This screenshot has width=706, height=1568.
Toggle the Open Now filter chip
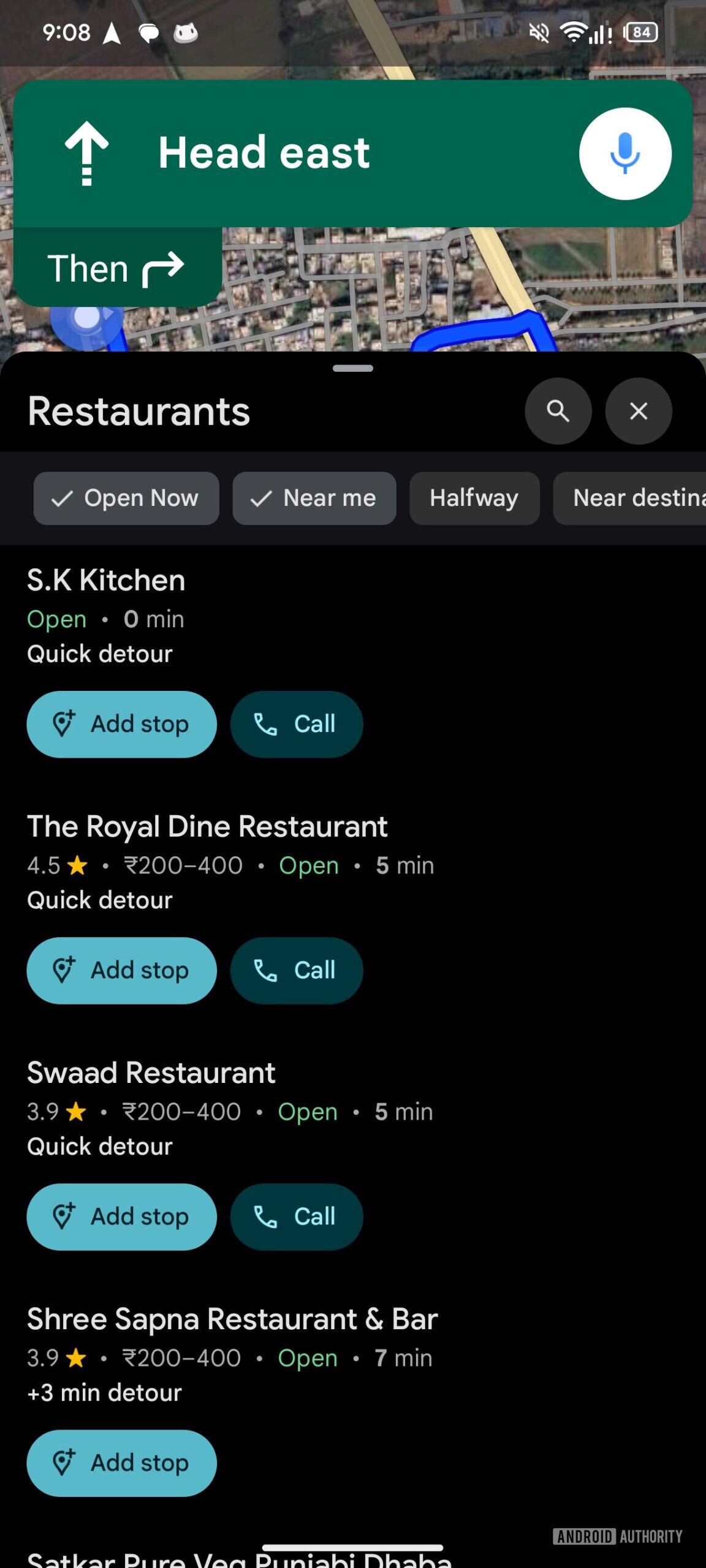(x=126, y=498)
